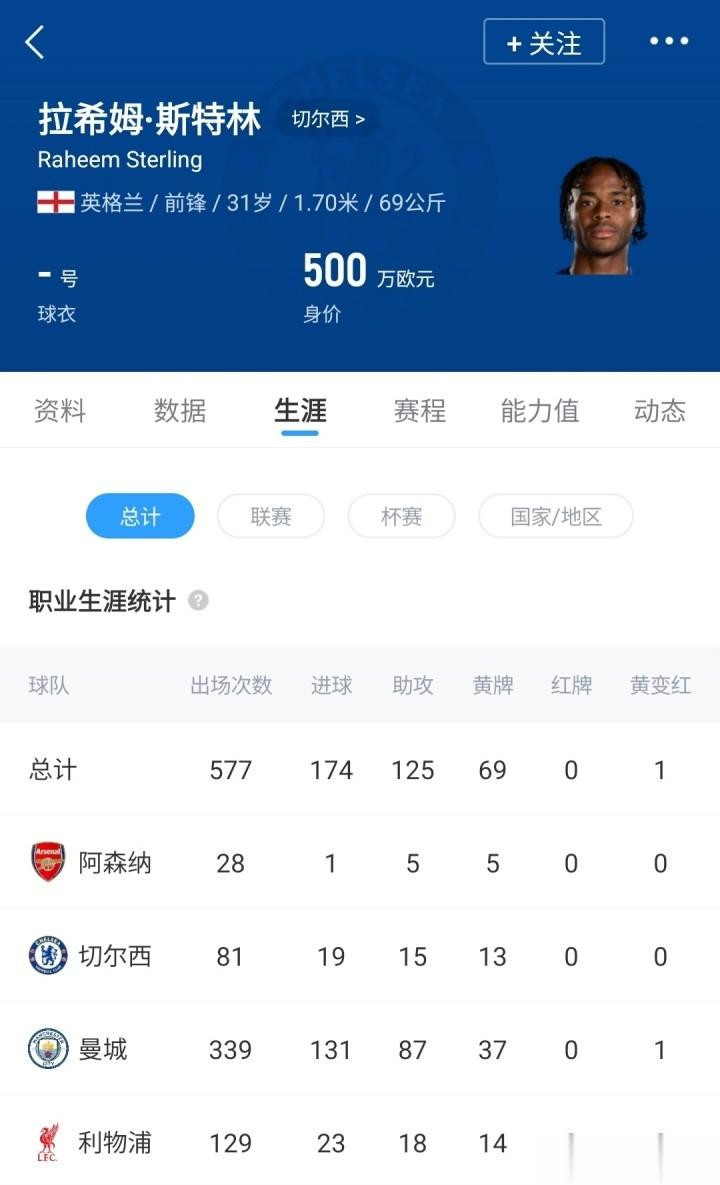The height and width of the screenshot is (1185, 720).
Task: Go back using the top-left arrow
Action: pos(35,42)
